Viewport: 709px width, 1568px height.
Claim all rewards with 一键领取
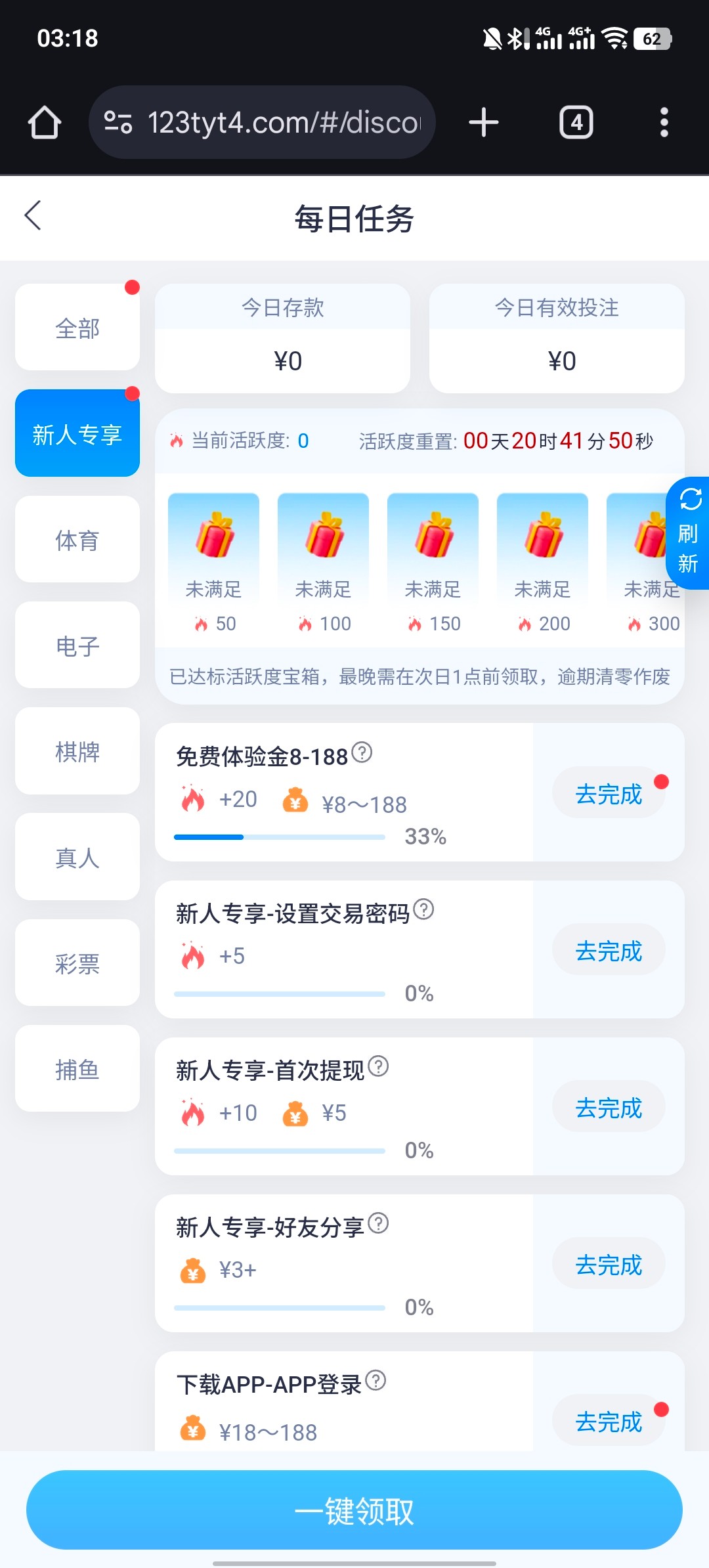[x=354, y=1510]
